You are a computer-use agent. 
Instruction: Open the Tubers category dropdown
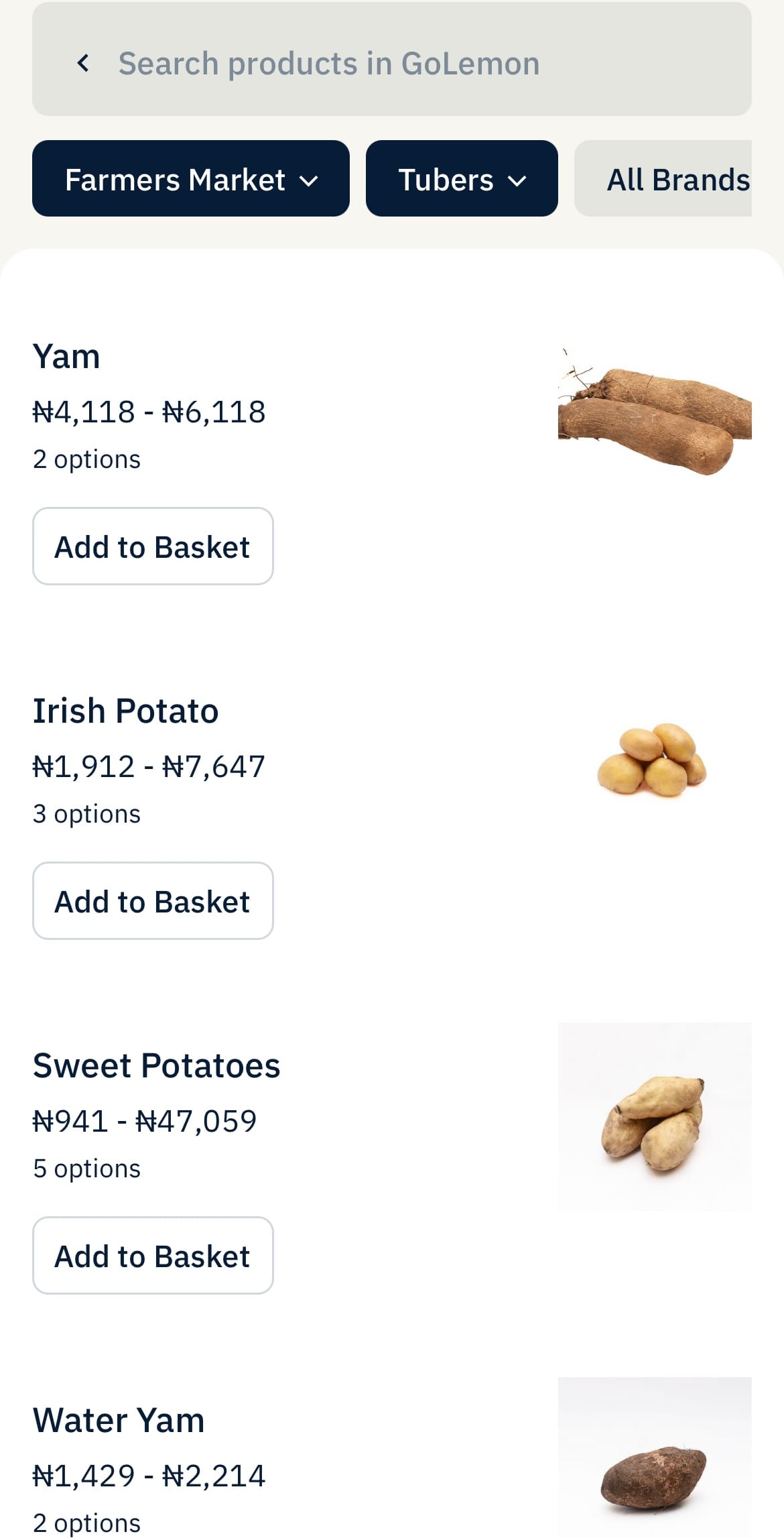[x=462, y=179]
